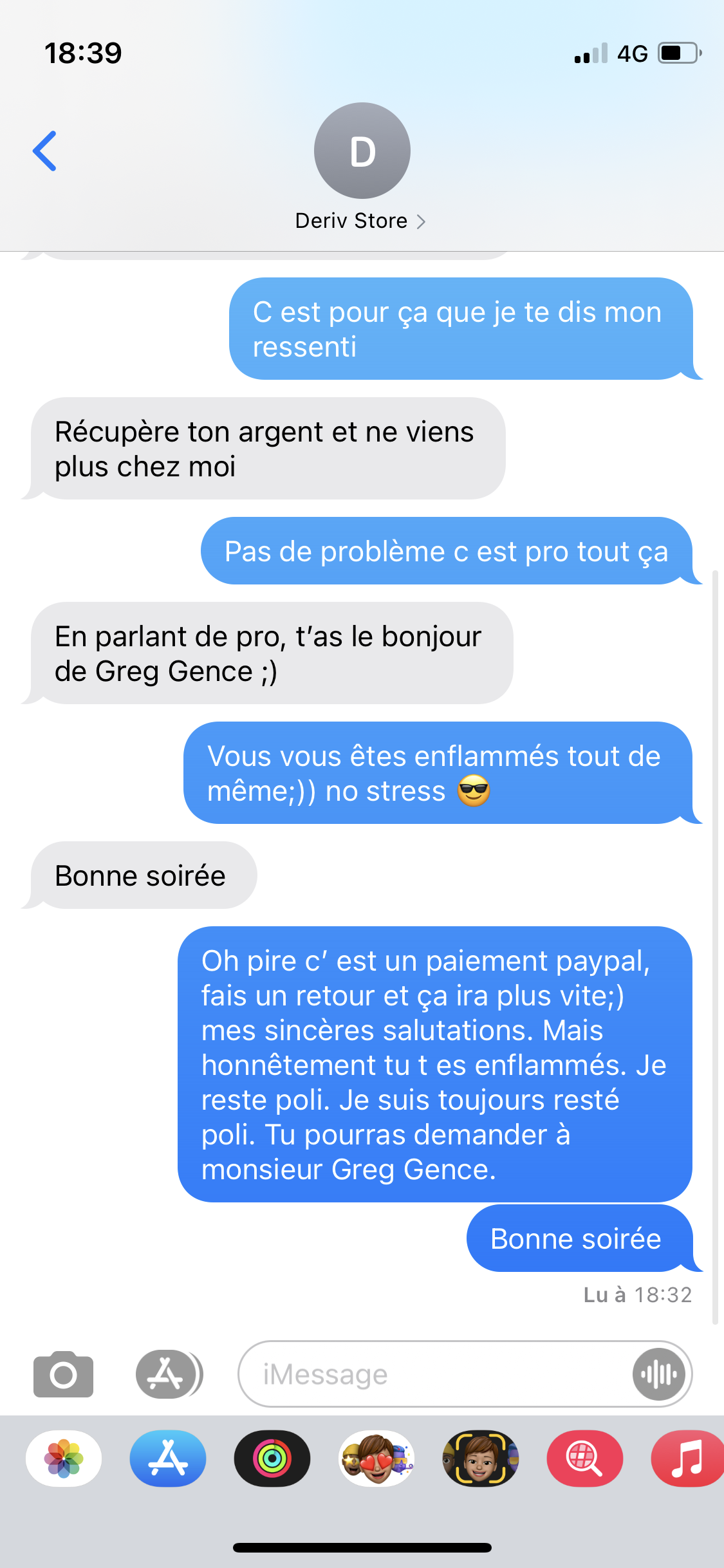Go back to the messages list
The image size is (724, 1568).
[x=45, y=151]
